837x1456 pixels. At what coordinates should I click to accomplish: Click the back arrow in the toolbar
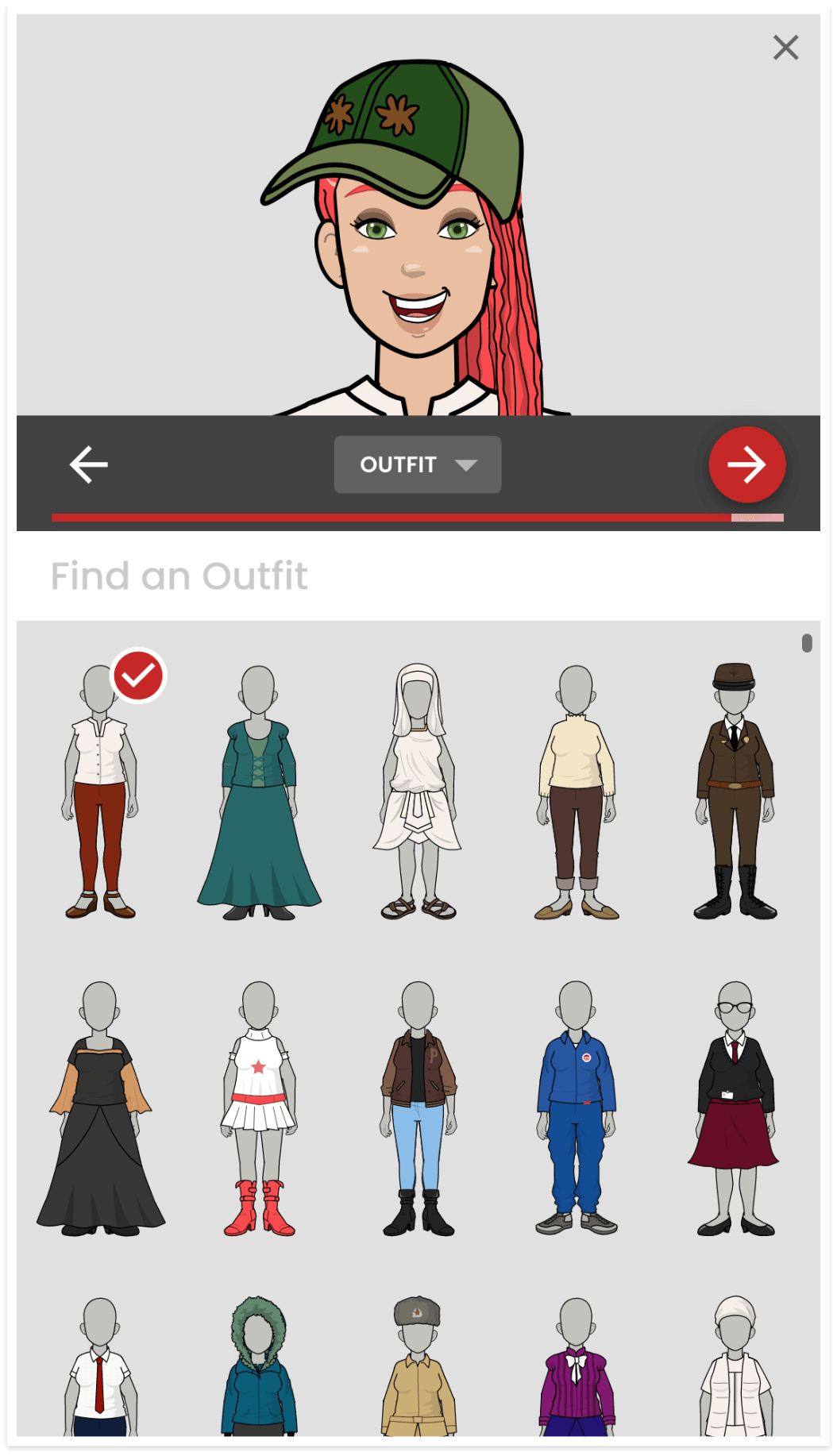[x=87, y=464]
